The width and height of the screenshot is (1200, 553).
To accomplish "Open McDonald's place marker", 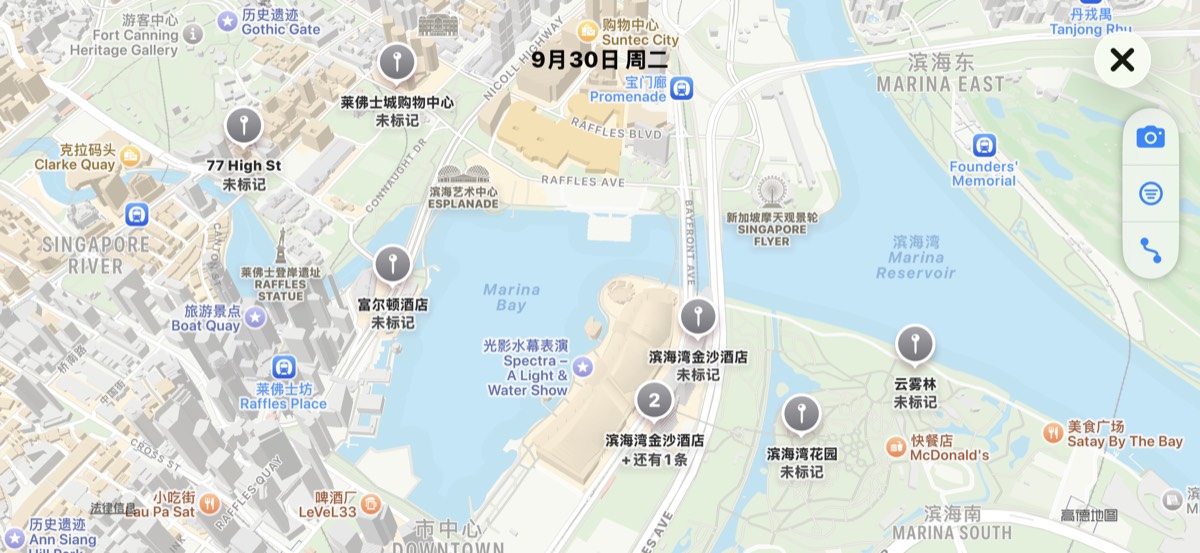I will pyautogui.click(x=897, y=443).
